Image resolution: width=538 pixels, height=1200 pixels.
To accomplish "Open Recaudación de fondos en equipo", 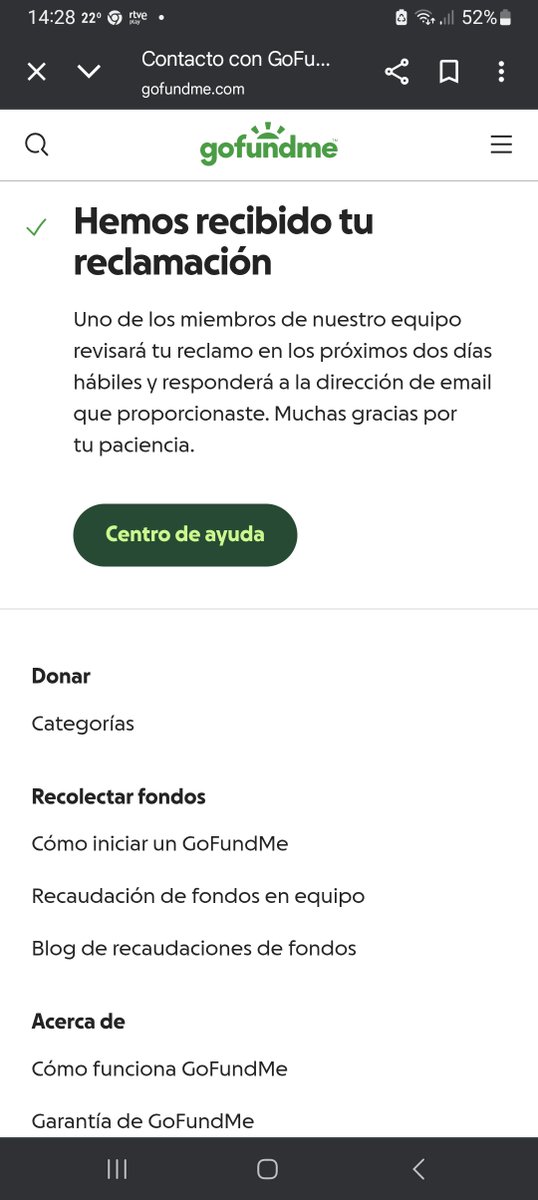I will [x=198, y=896].
